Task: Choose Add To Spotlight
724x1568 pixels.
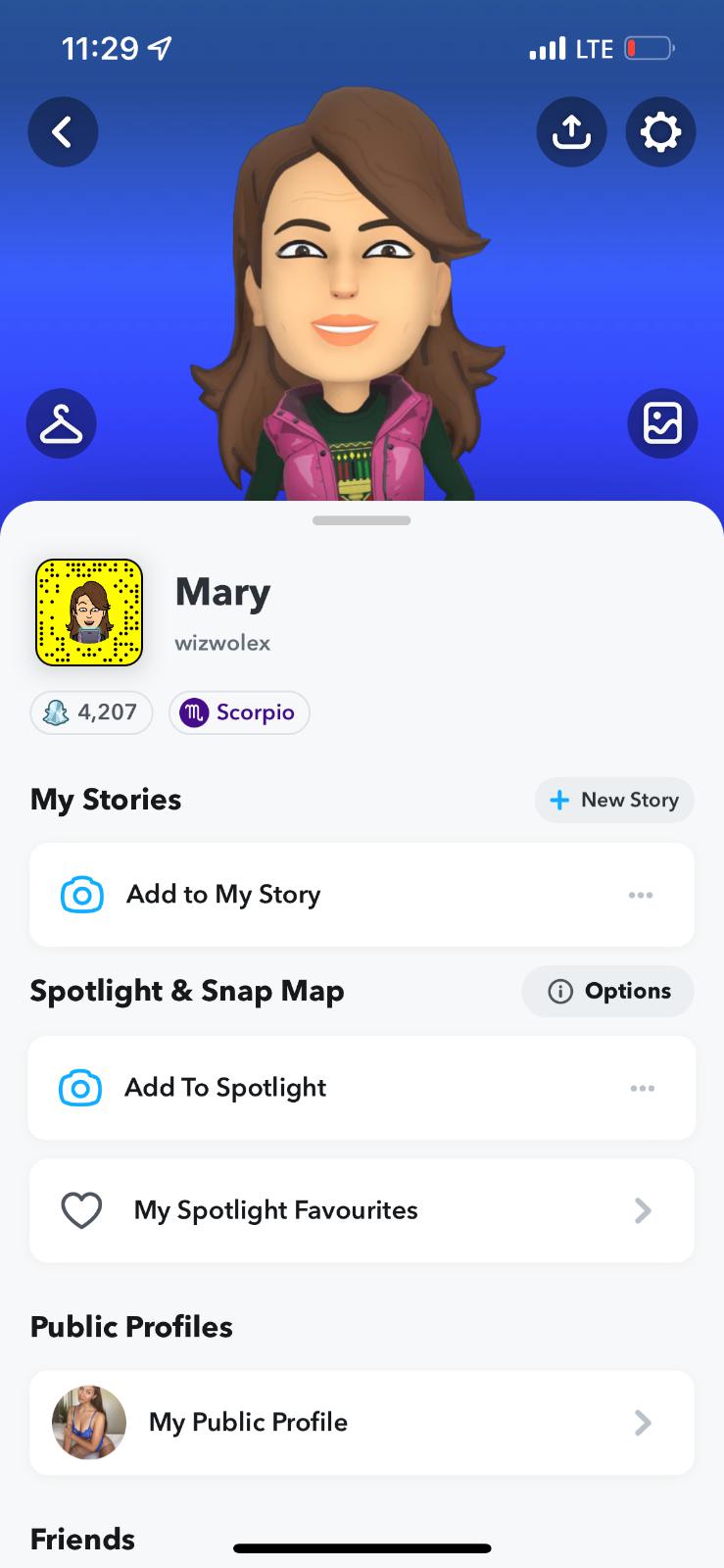Action: coord(225,1088)
